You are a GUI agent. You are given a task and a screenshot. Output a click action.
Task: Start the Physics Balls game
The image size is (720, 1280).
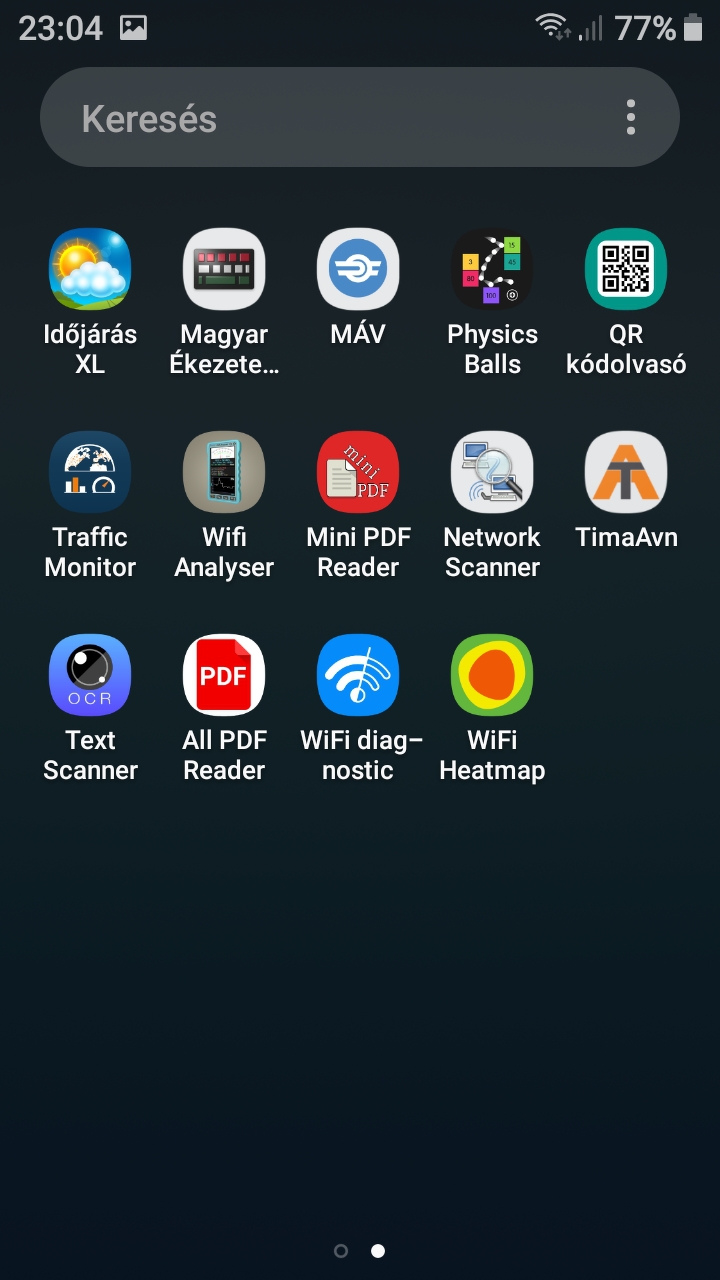(x=492, y=270)
